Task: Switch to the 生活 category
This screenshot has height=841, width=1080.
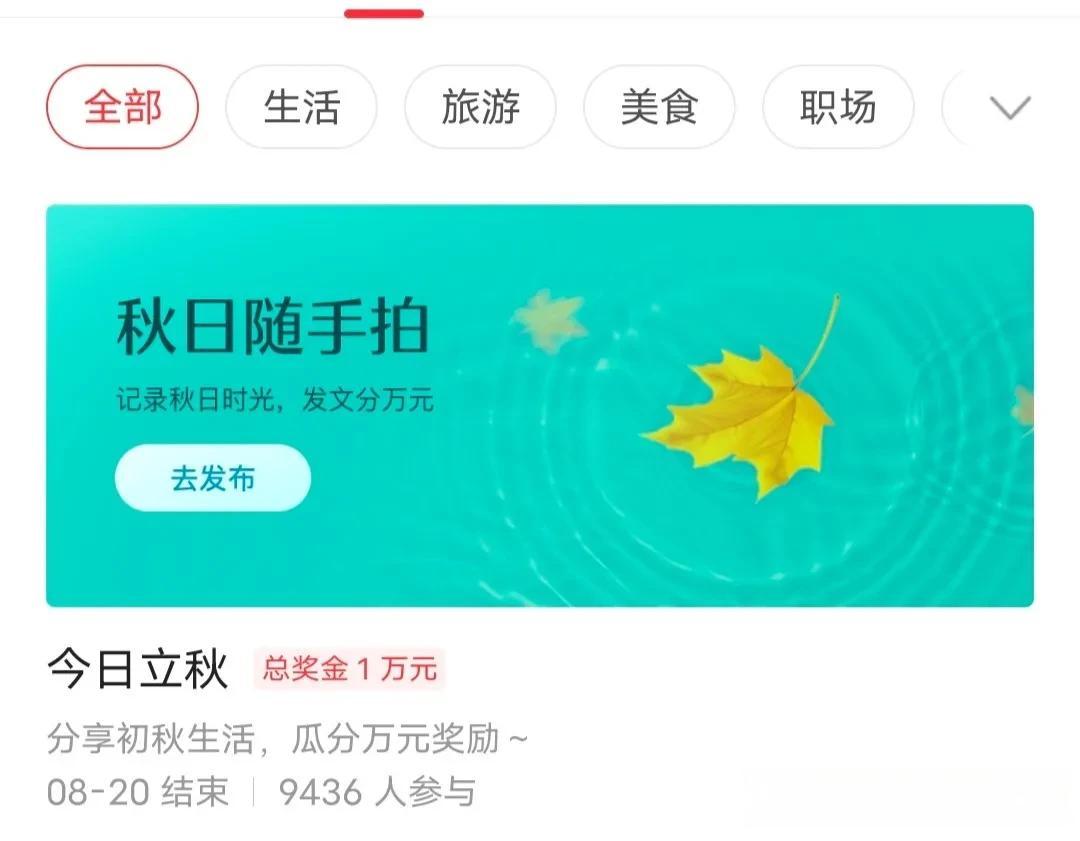Action: 301,107
